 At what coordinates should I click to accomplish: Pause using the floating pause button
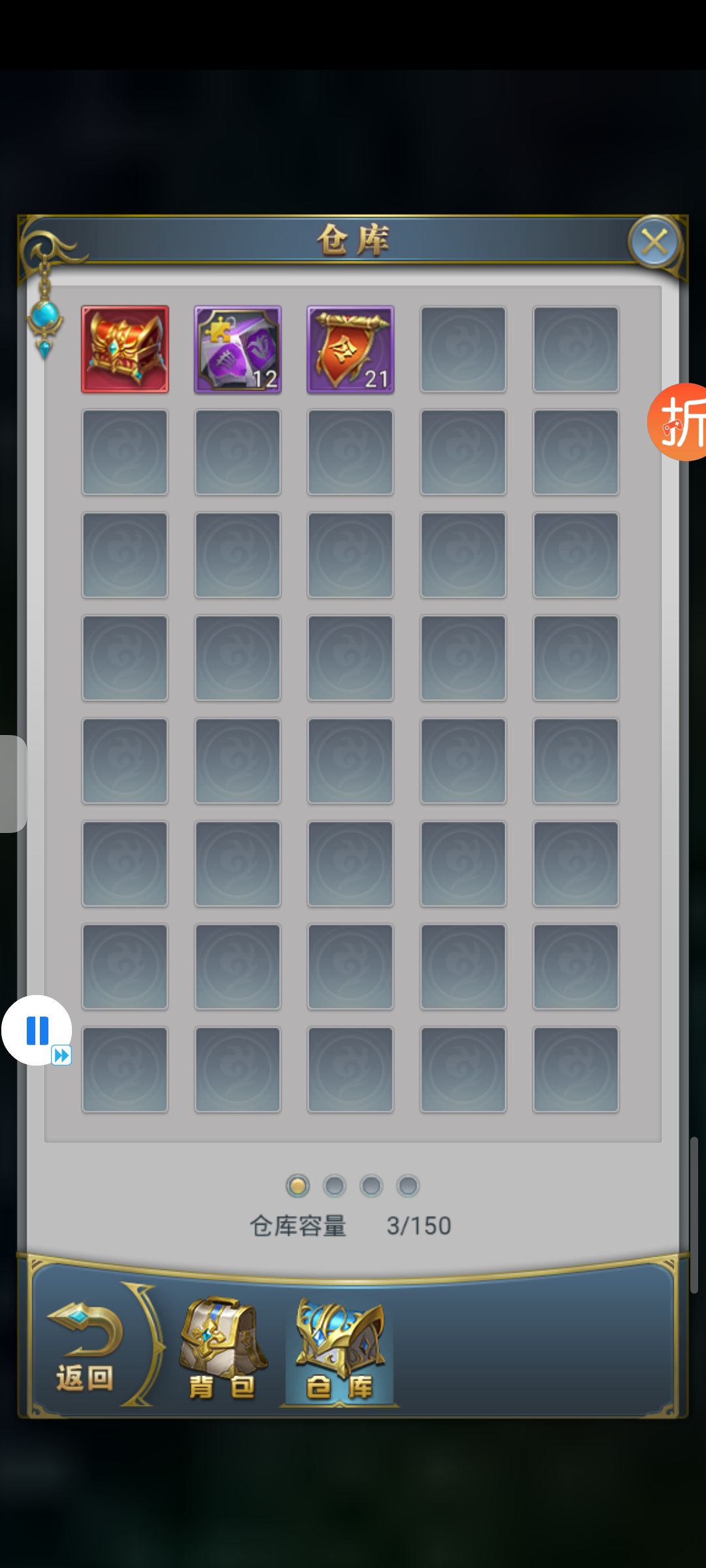(x=37, y=1030)
